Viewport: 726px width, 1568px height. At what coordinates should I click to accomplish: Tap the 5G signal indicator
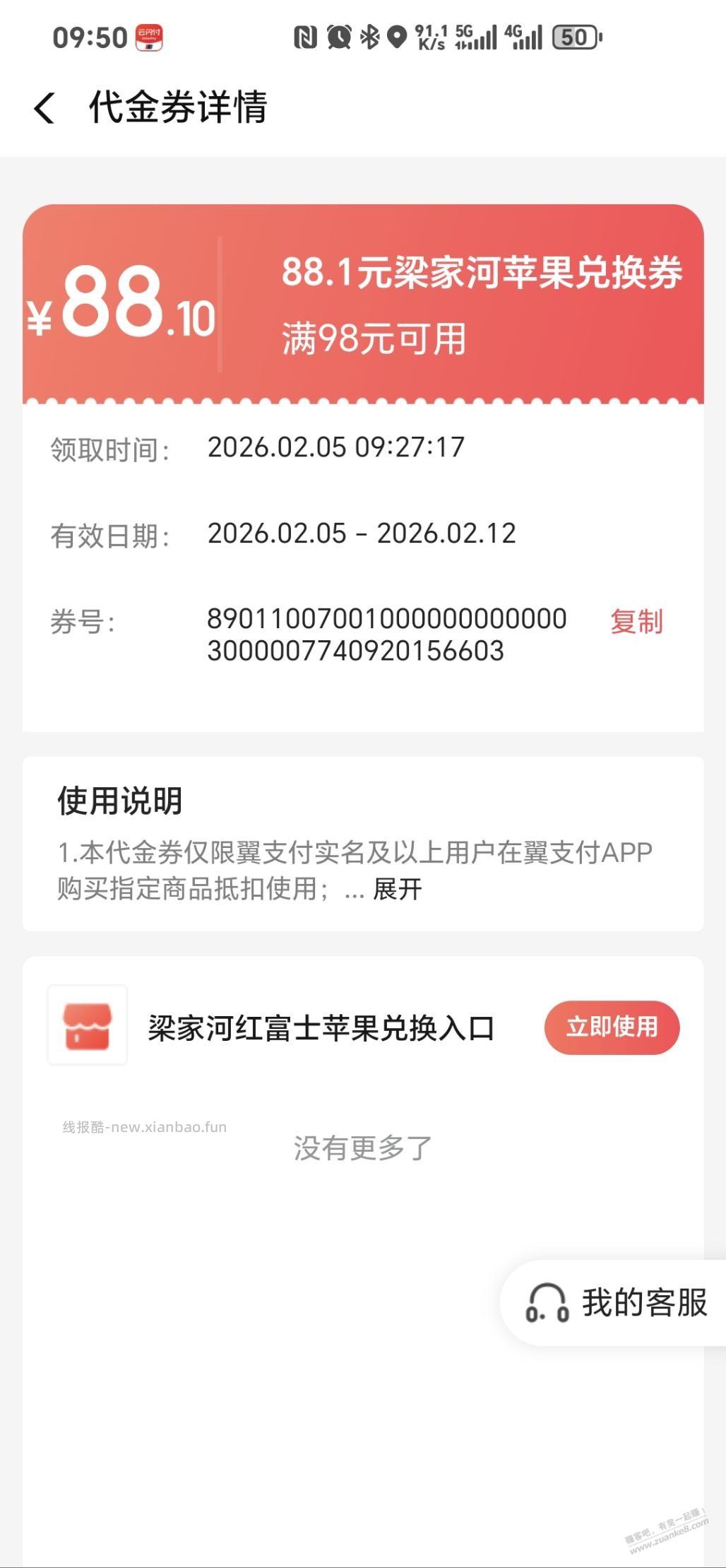point(475,35)
